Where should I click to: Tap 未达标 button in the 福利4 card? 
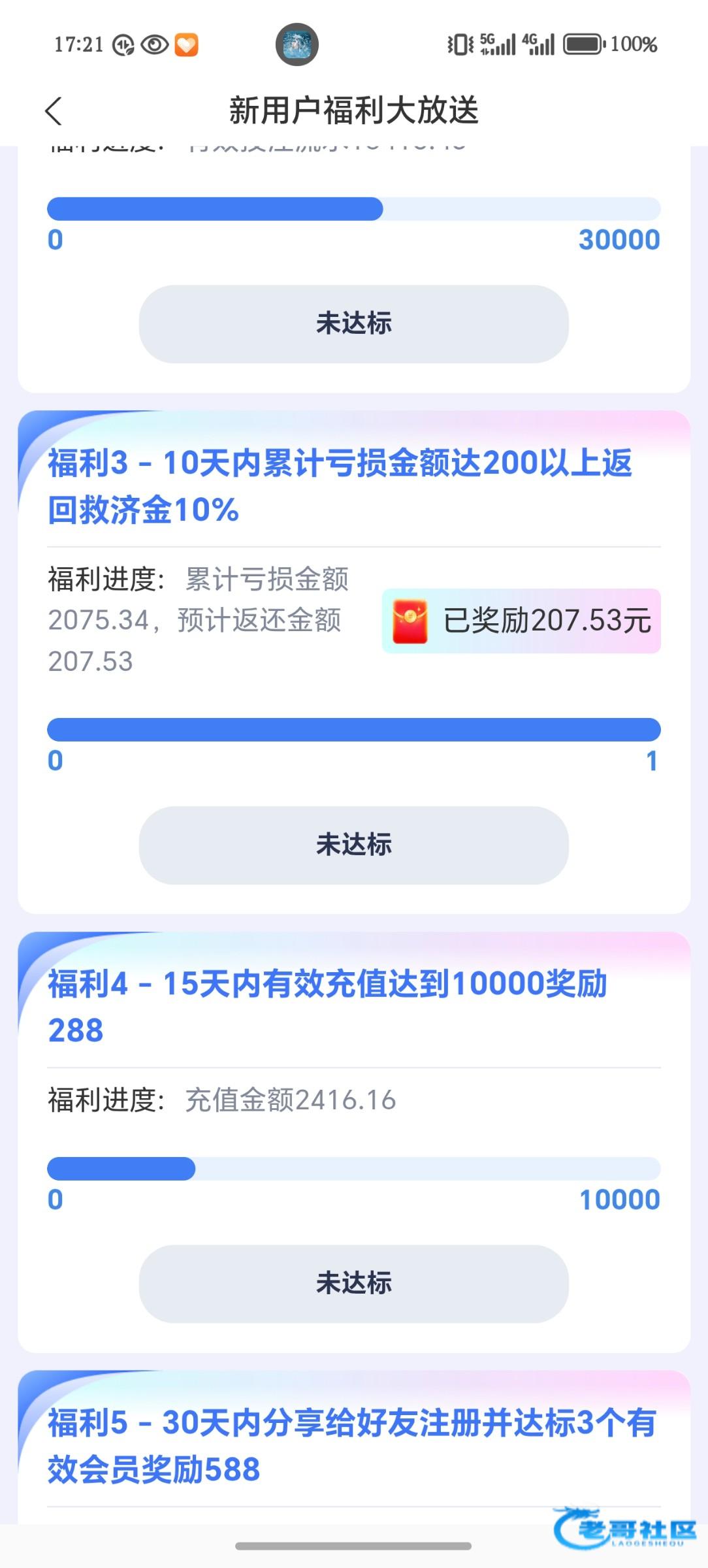353,1283
